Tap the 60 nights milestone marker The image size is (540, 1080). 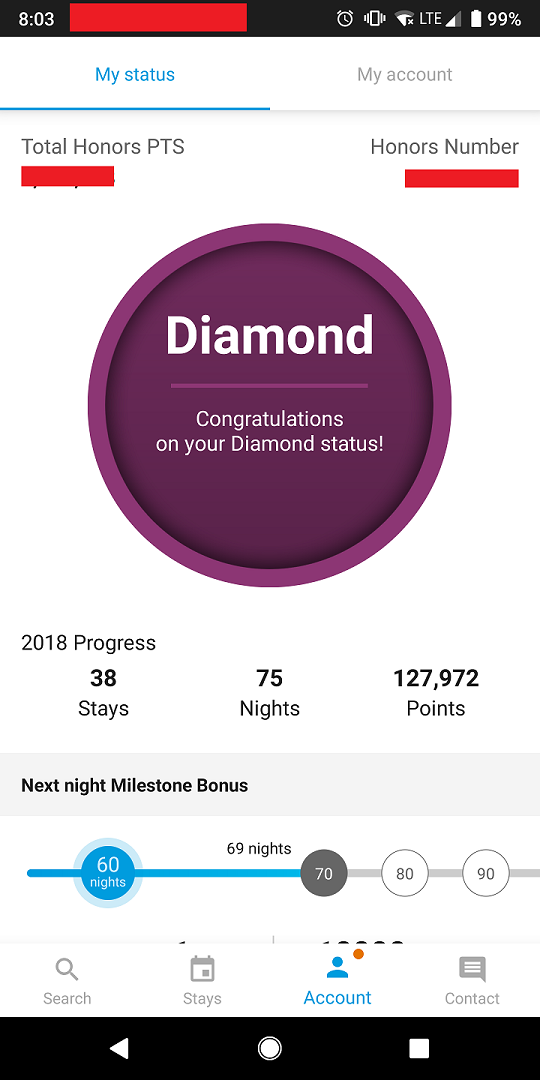(x=107, y=873)
